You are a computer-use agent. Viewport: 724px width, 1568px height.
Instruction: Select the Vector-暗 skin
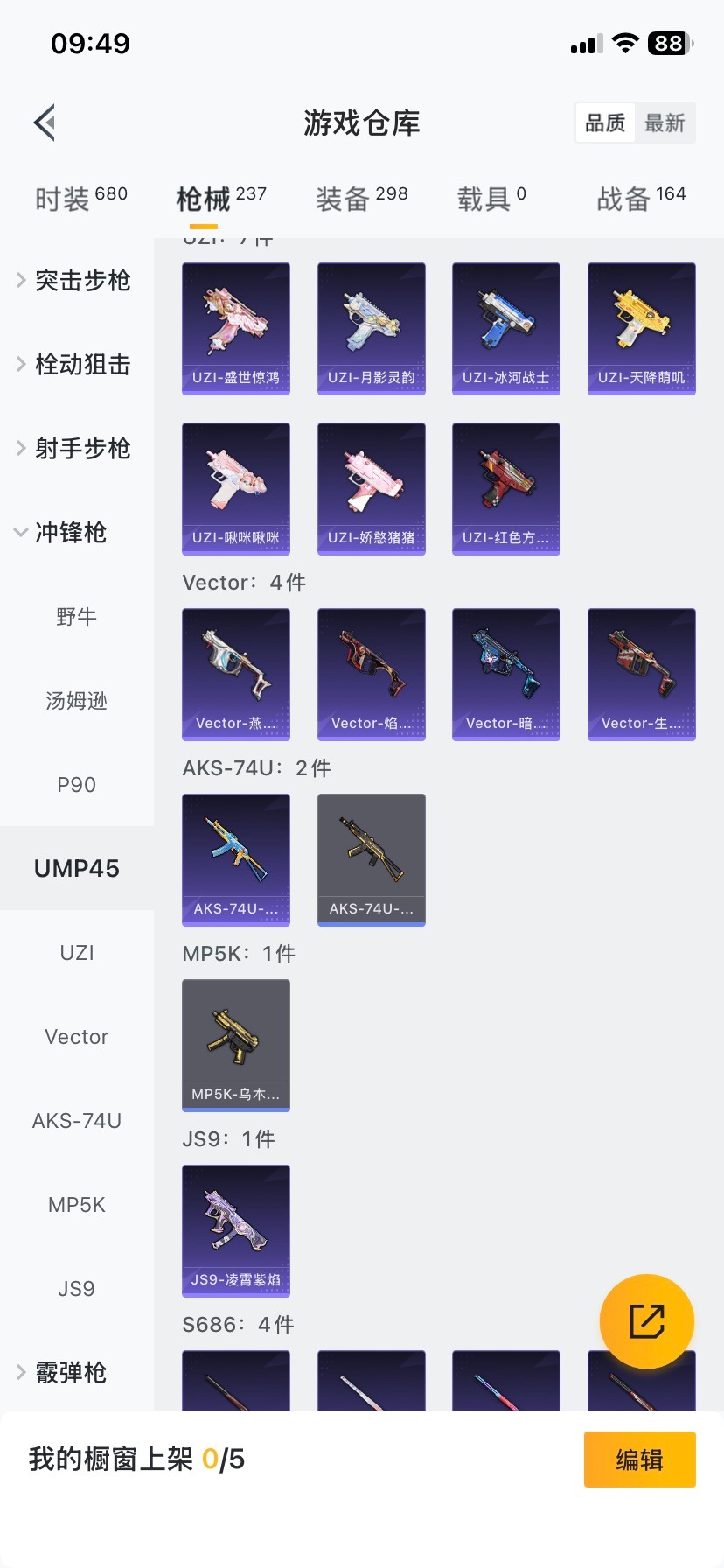[505, 674]
